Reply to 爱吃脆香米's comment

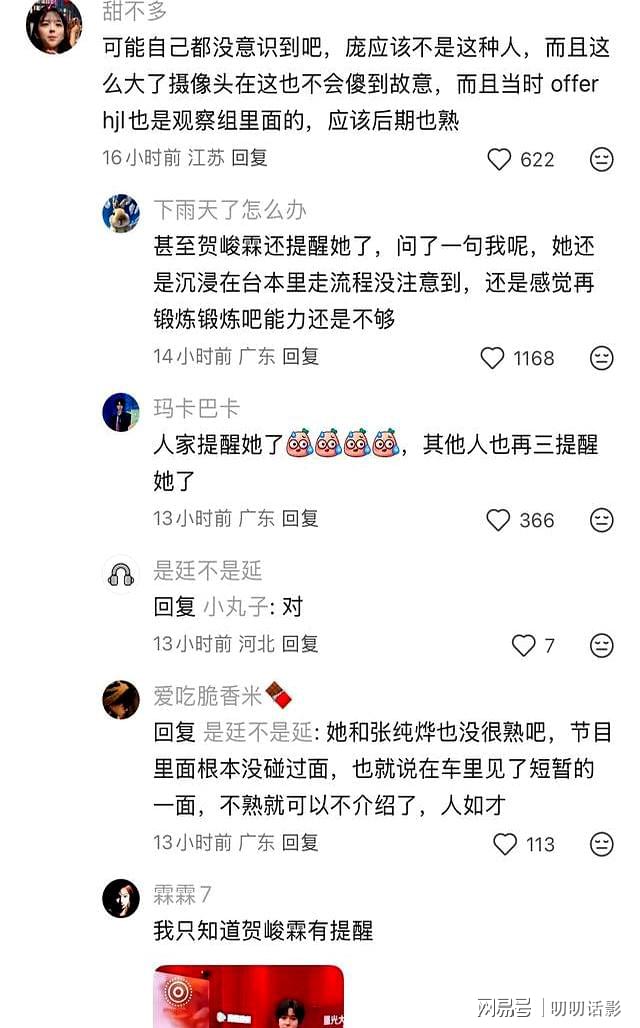tap(300, 842)
